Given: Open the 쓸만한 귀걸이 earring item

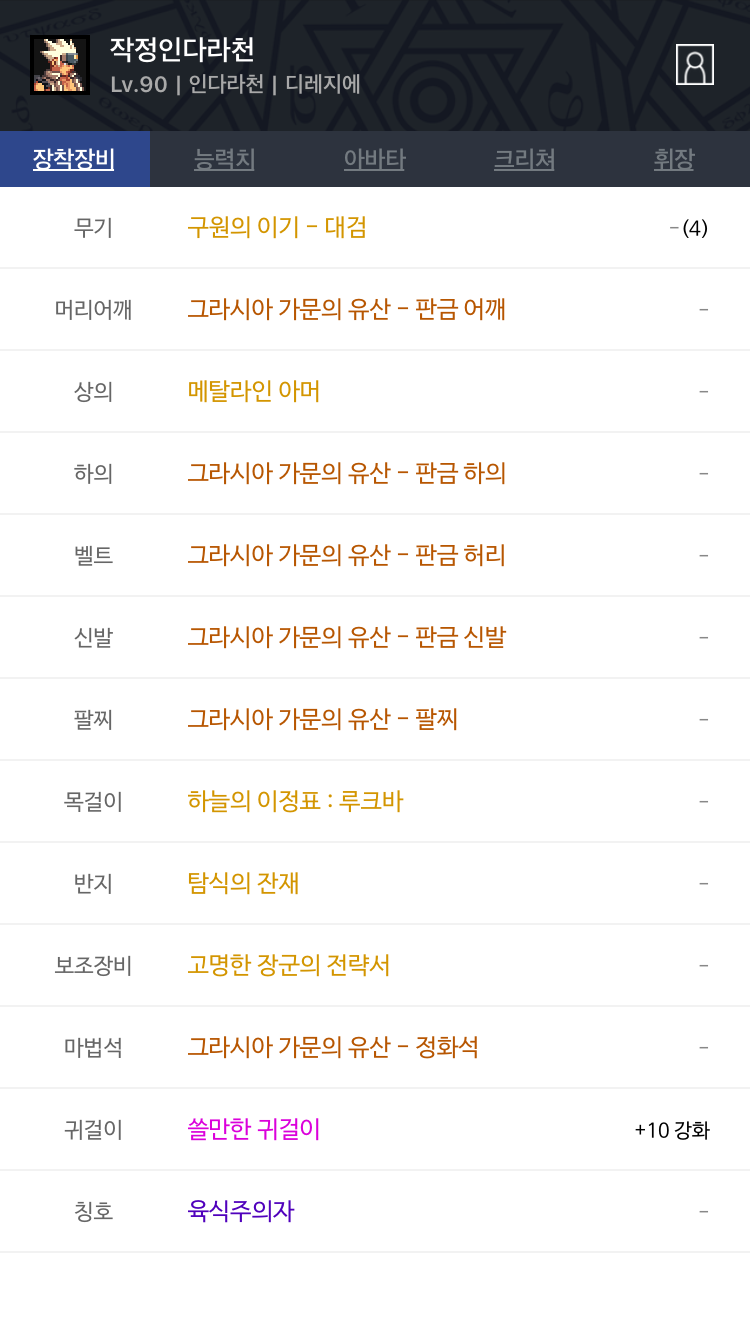Looking at the screenshot, I should click(254, 1129).
